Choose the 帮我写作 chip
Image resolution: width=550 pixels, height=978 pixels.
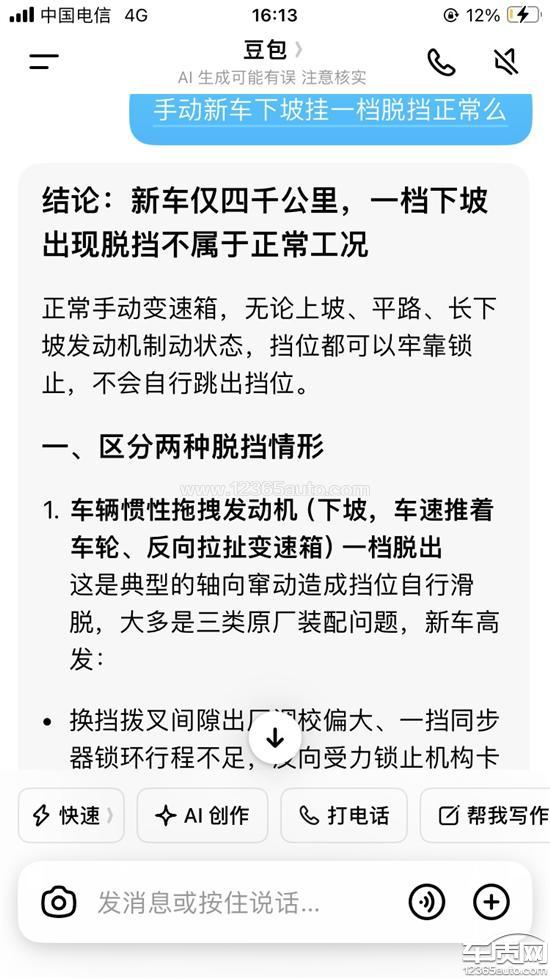pos(485,815)
